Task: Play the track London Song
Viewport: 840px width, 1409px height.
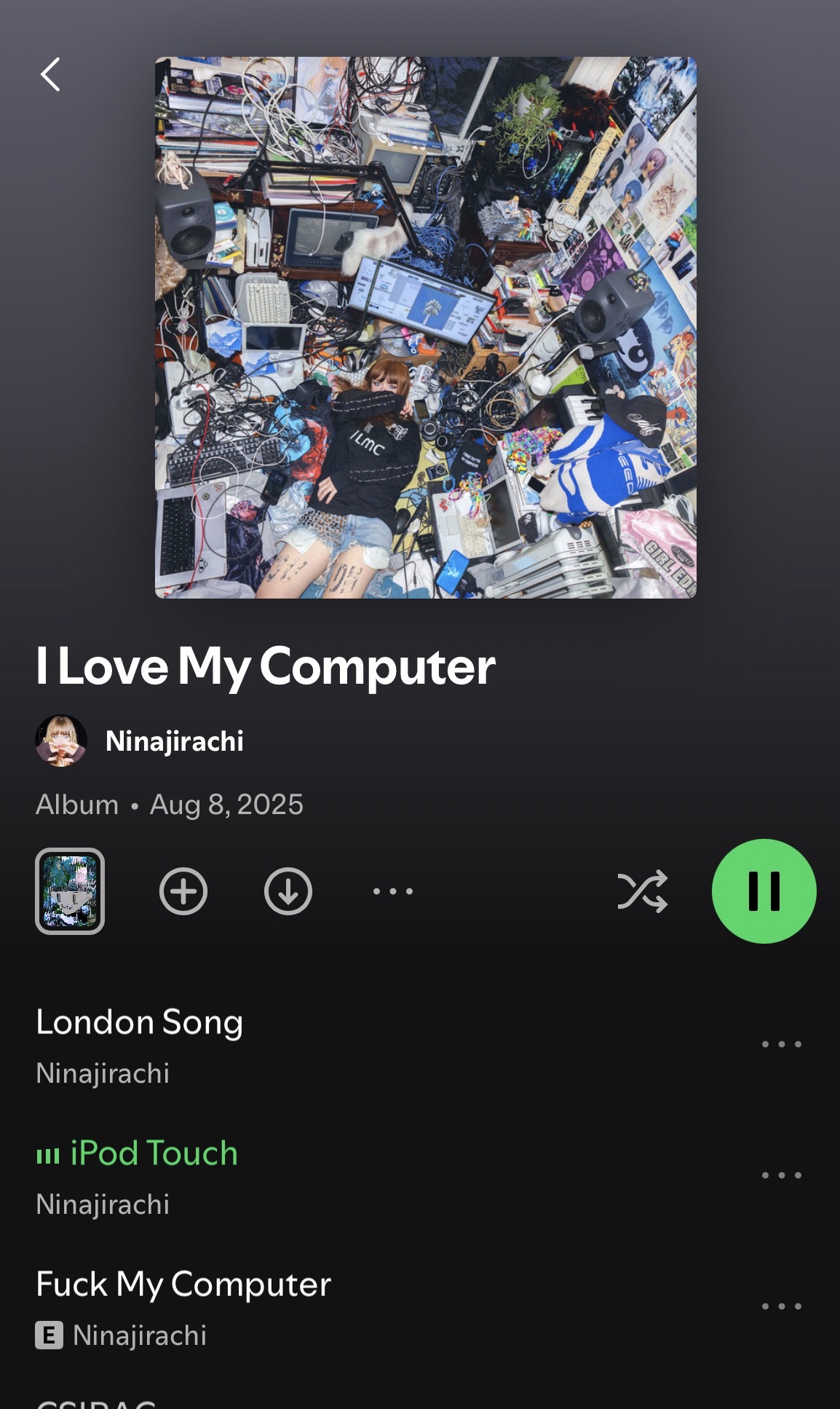Action: tap(140, 1023)
